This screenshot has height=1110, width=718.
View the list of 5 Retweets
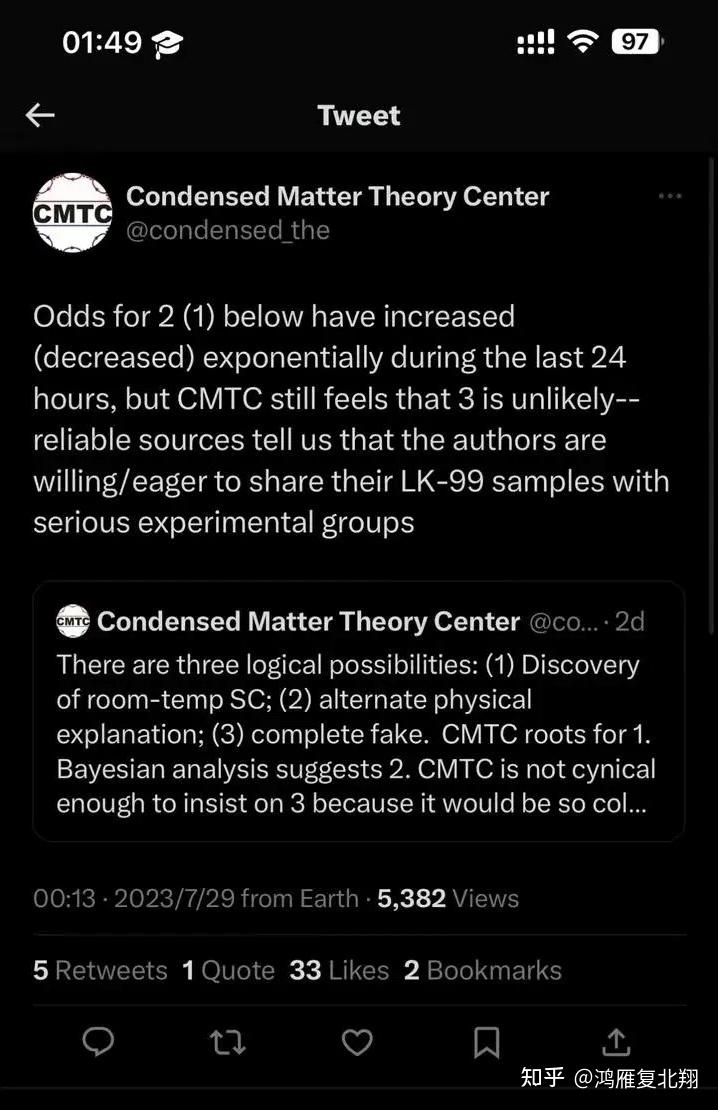coord(100,970)
